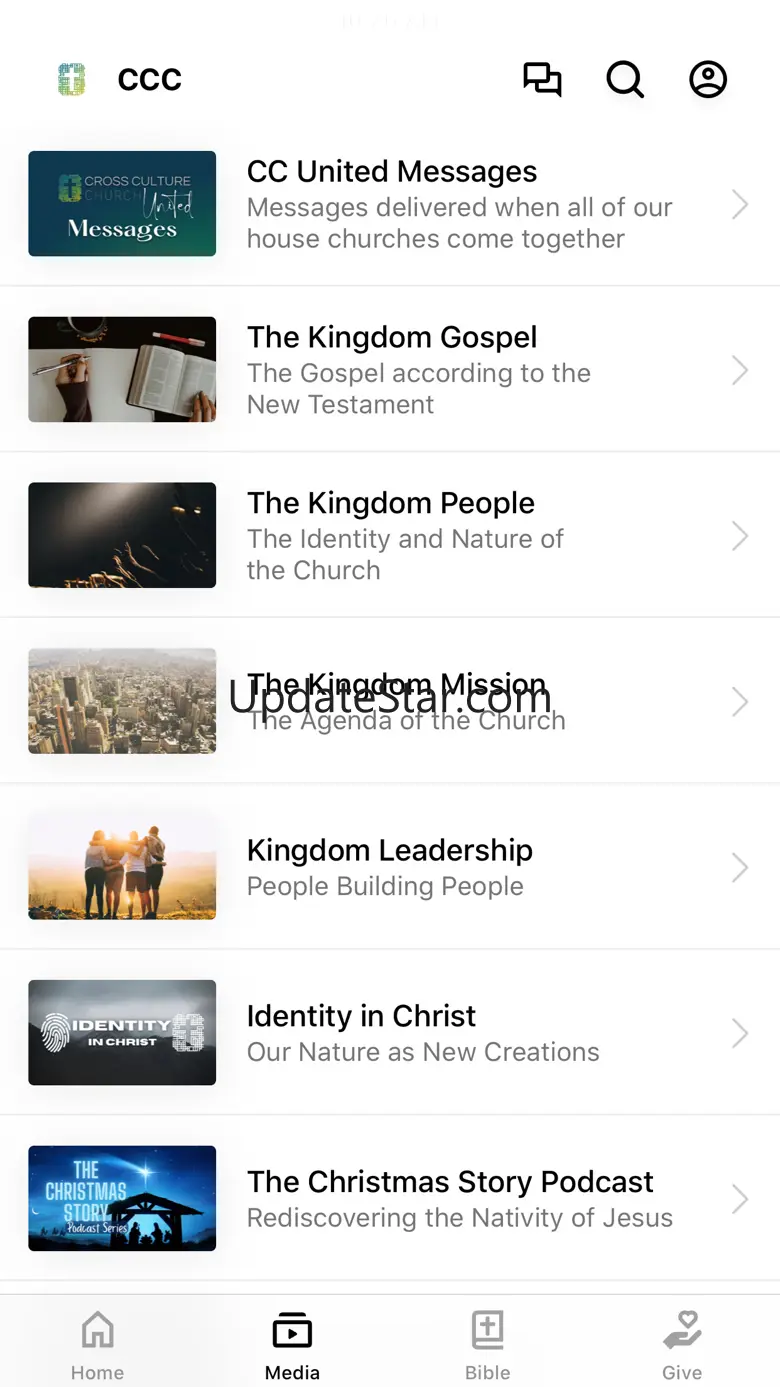Screen dimensions: 780x1387
Task: Open Kingdom Leadership series
Action: pos(390,867)
